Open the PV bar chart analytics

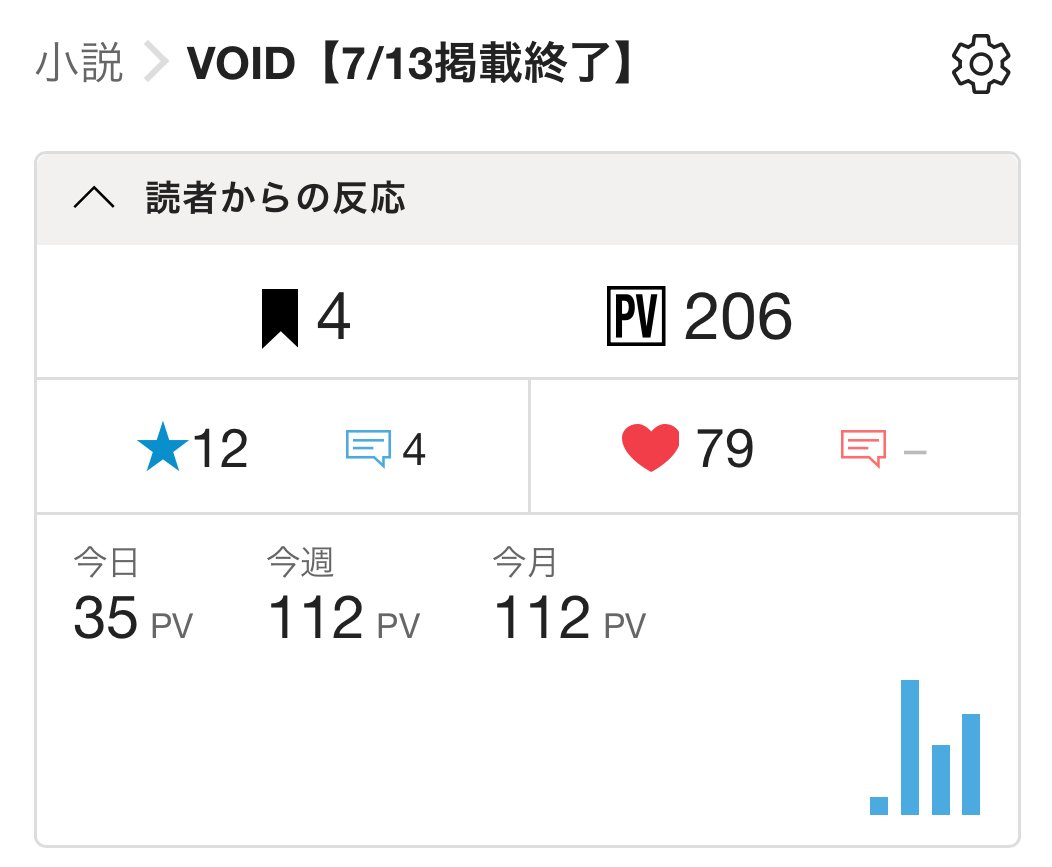pyautogui.click(x=925, y=748)
